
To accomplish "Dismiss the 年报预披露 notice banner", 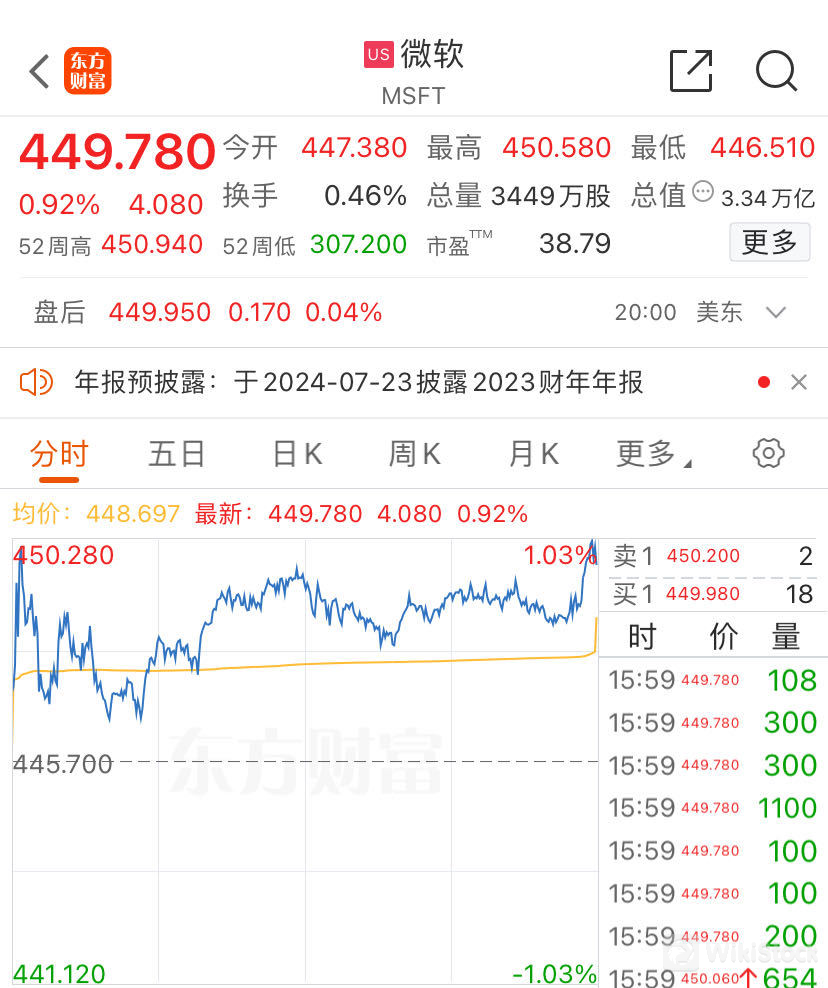I will 798,382.
